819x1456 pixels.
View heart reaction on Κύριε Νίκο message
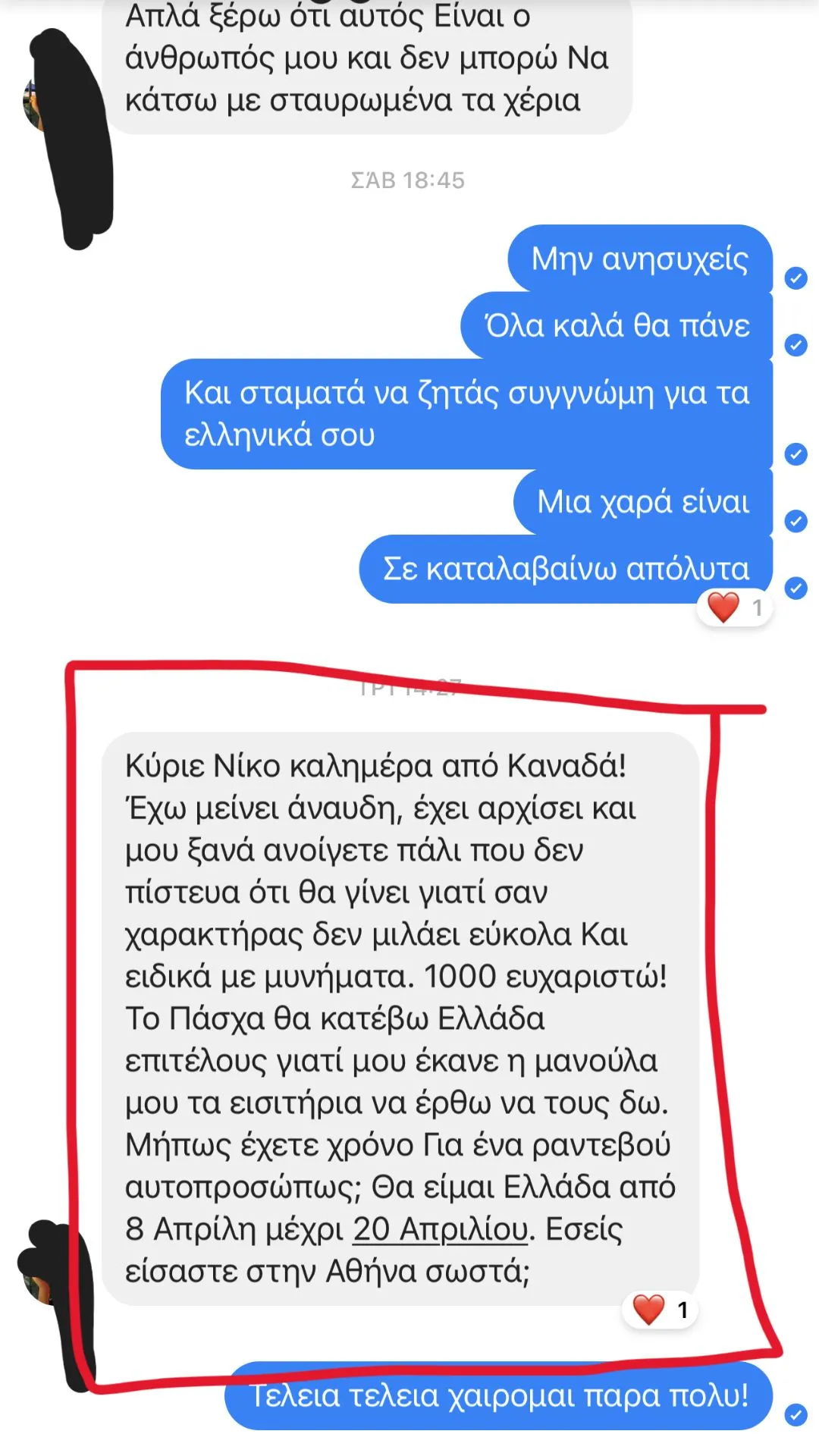point(660,1310)
